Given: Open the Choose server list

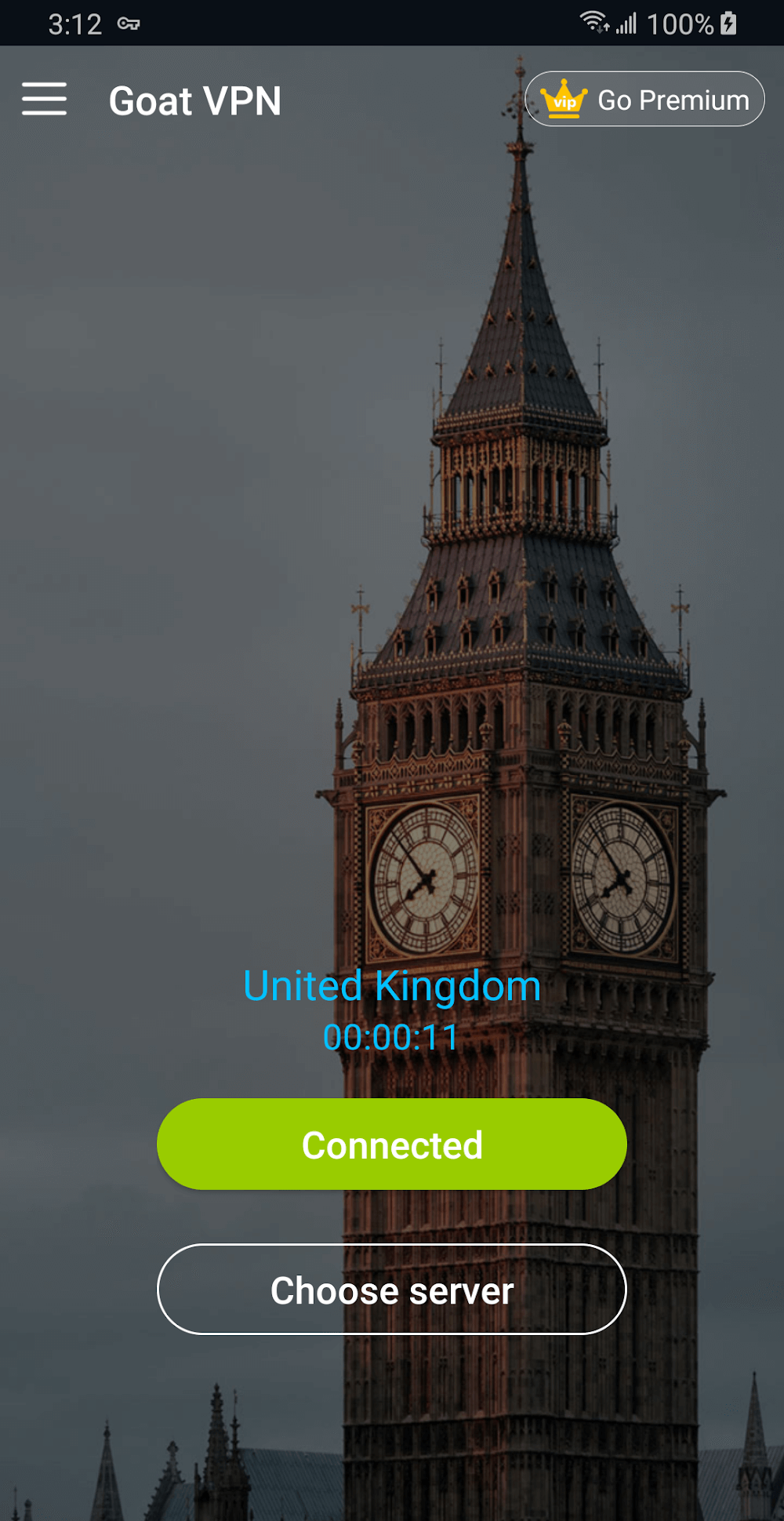Looking at the screenshot, I should (391, 1290).
